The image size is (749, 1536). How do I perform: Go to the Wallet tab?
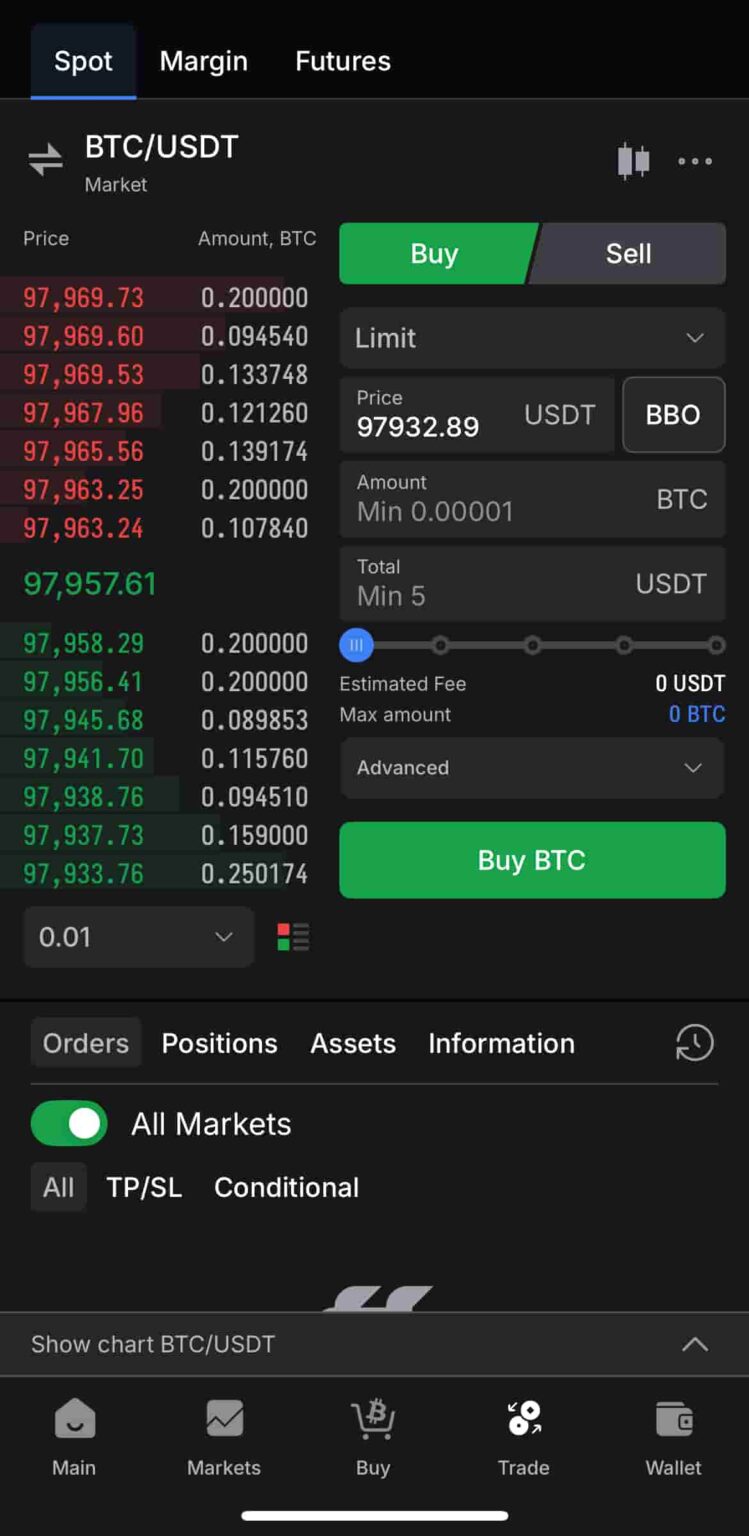673,1440
